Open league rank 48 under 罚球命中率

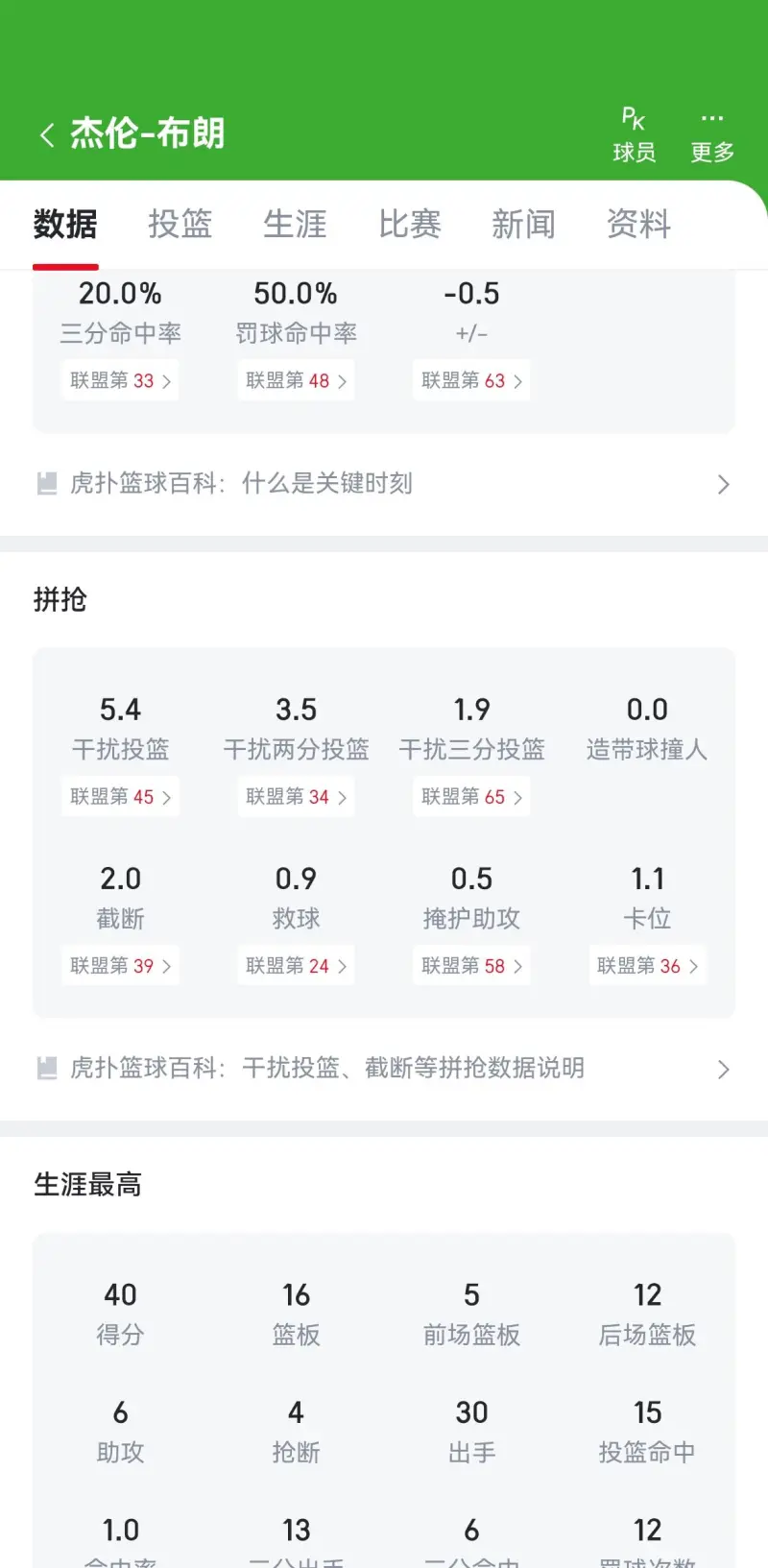click(296, 380)
